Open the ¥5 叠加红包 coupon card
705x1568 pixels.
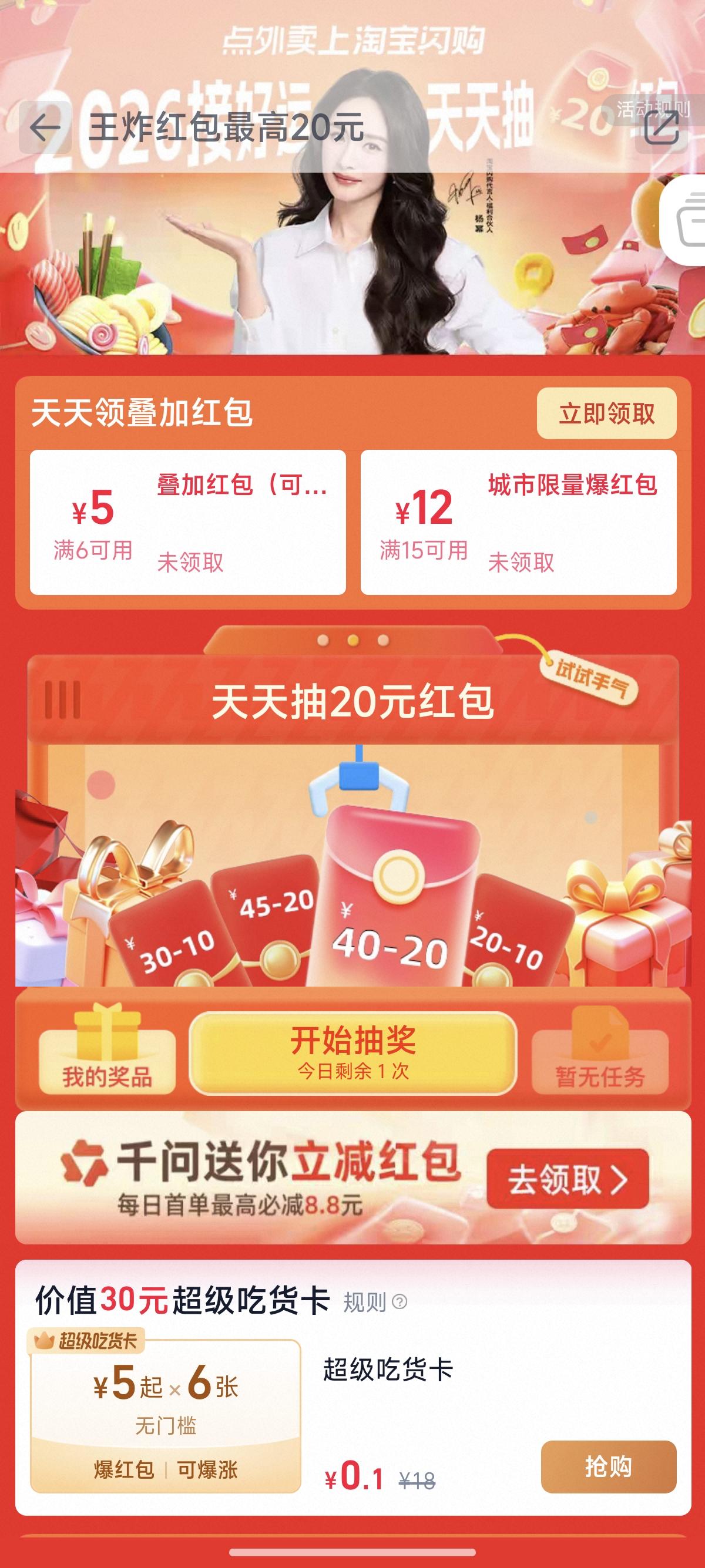[187, 521]
